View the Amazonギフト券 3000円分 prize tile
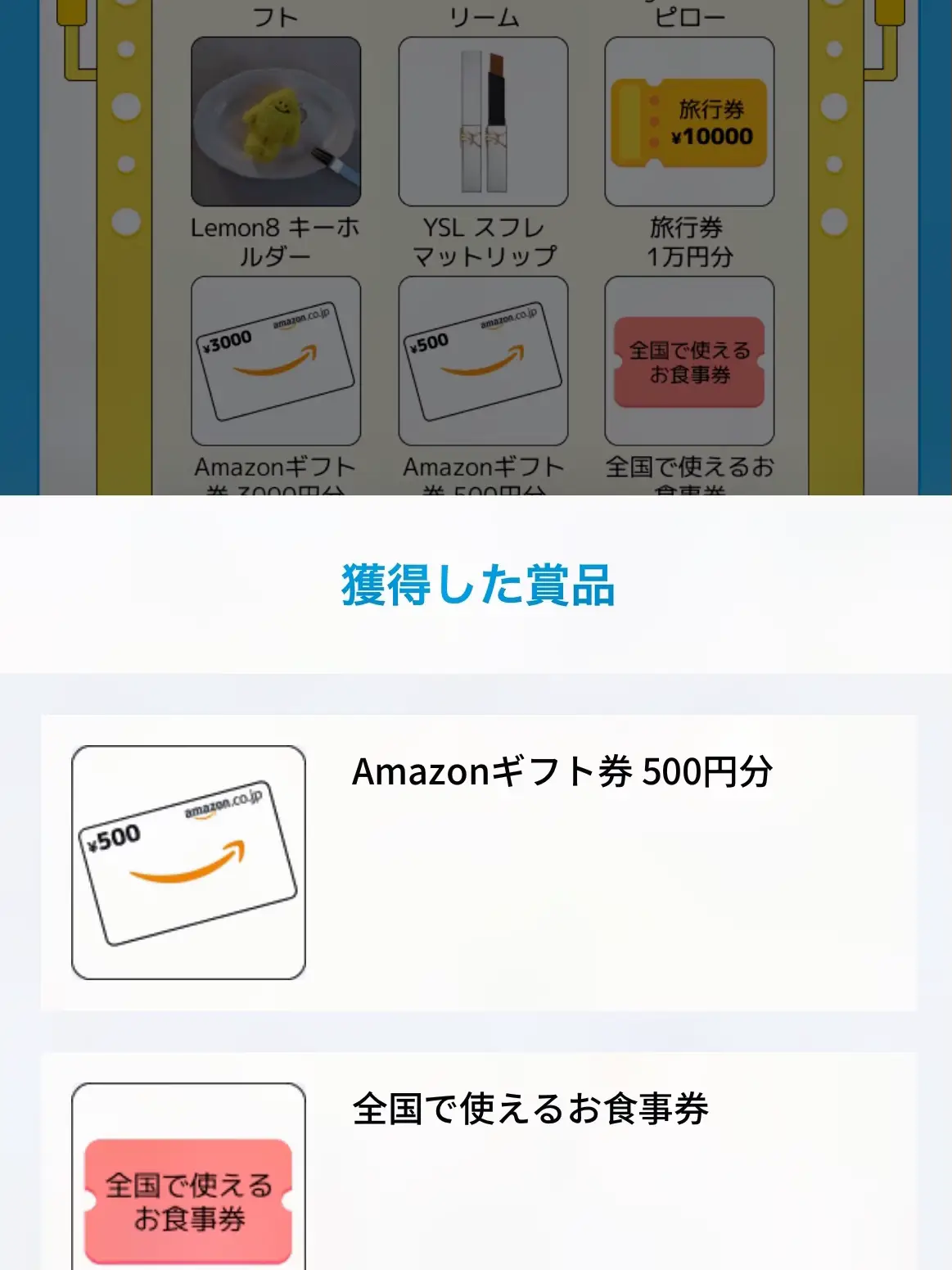Viewport: 952px width, 1270px height. 276,361
